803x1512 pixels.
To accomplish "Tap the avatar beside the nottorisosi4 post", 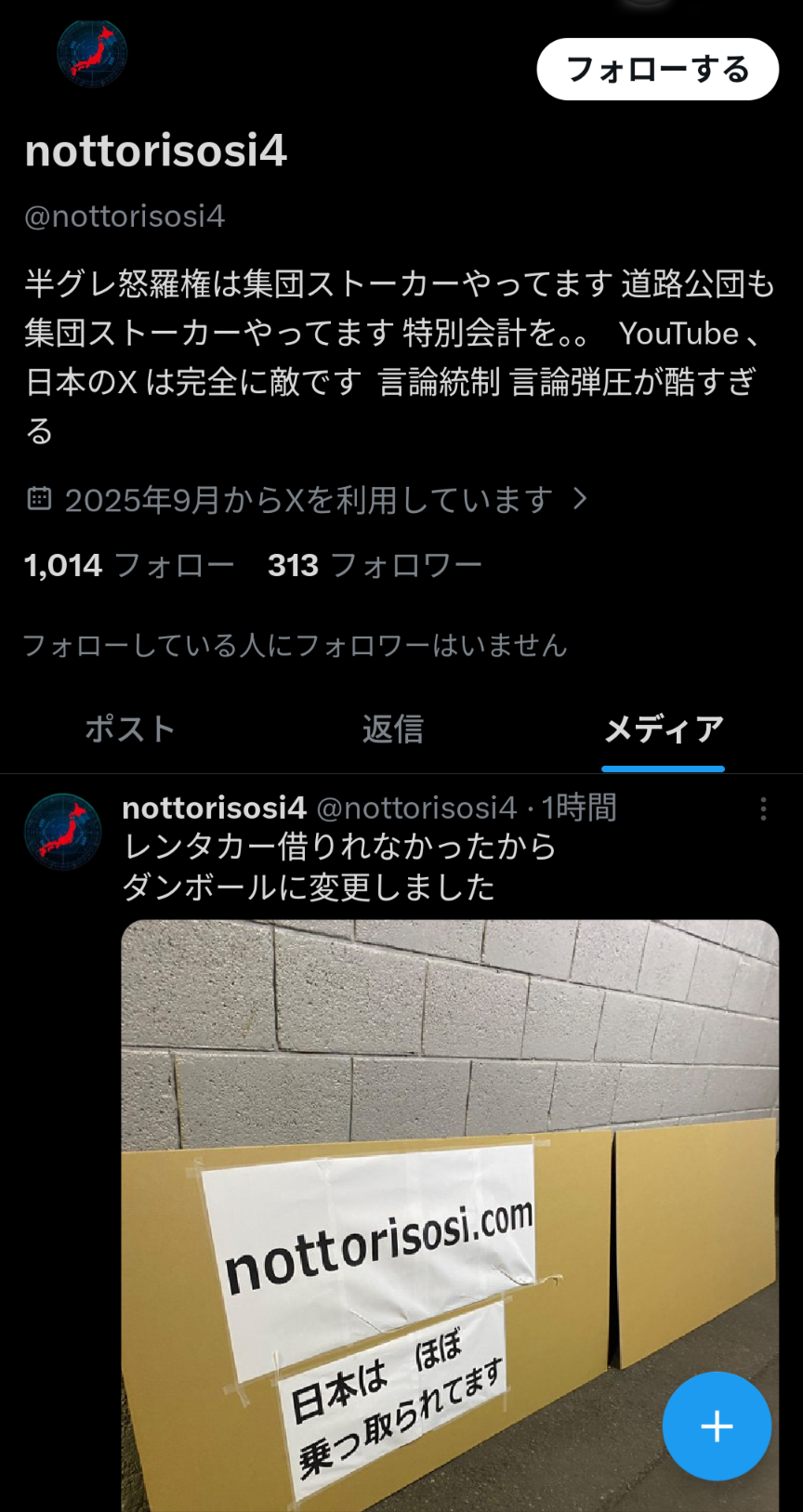I will point(62,831).
